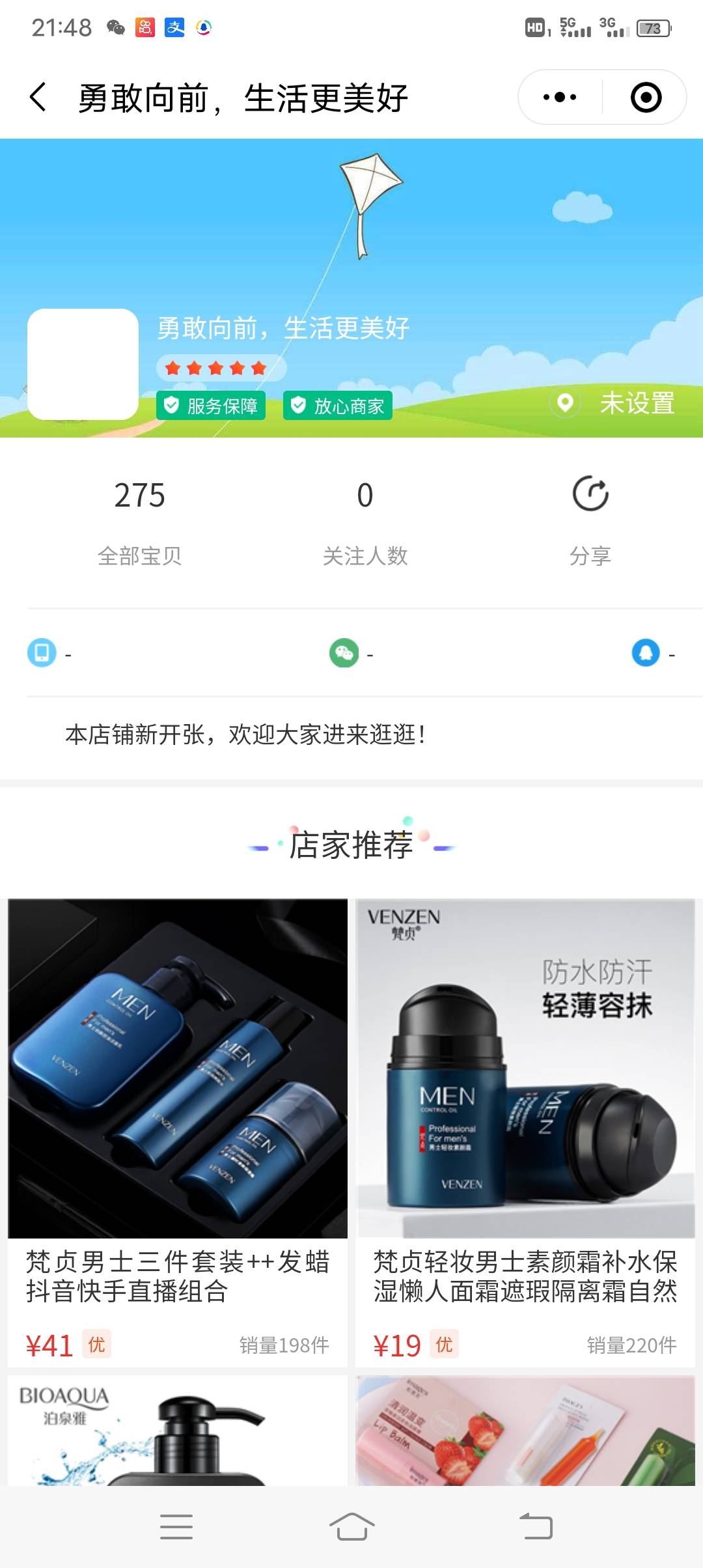Close the mini program via circle icon
Image resolution: width=703 pixels, height=1568 pixels.
646,98
